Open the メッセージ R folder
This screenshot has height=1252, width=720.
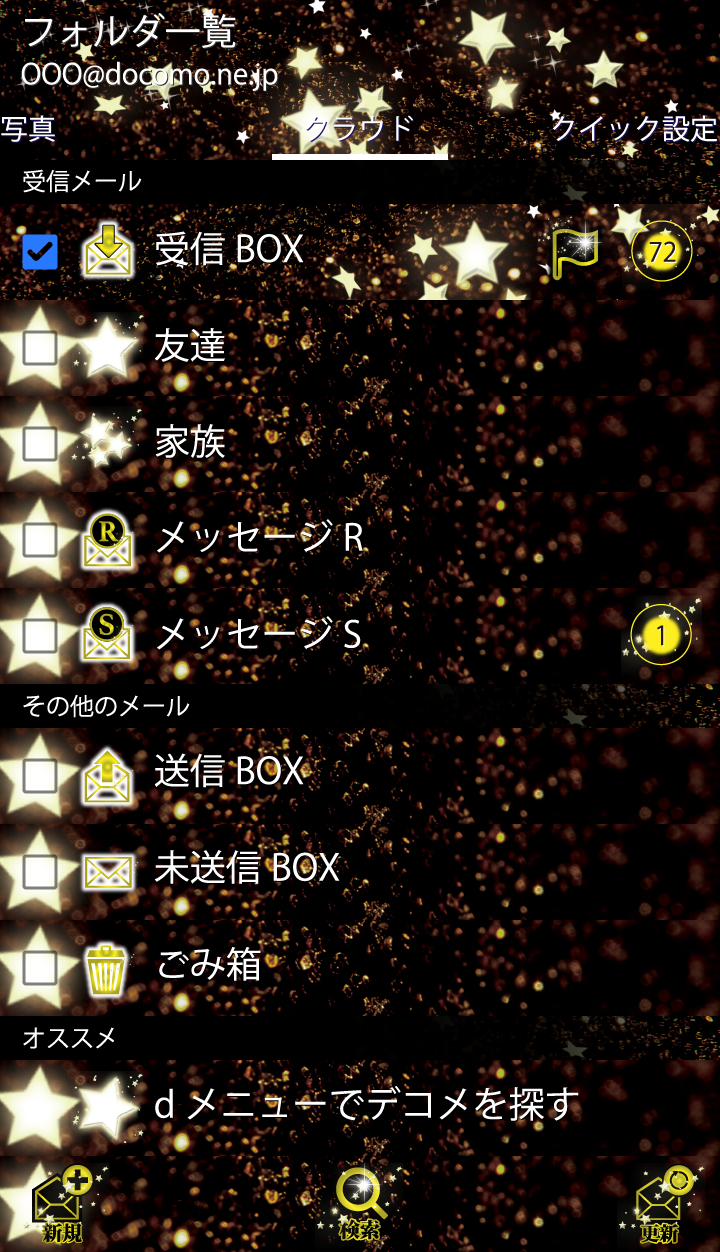[x=260, y=538]
